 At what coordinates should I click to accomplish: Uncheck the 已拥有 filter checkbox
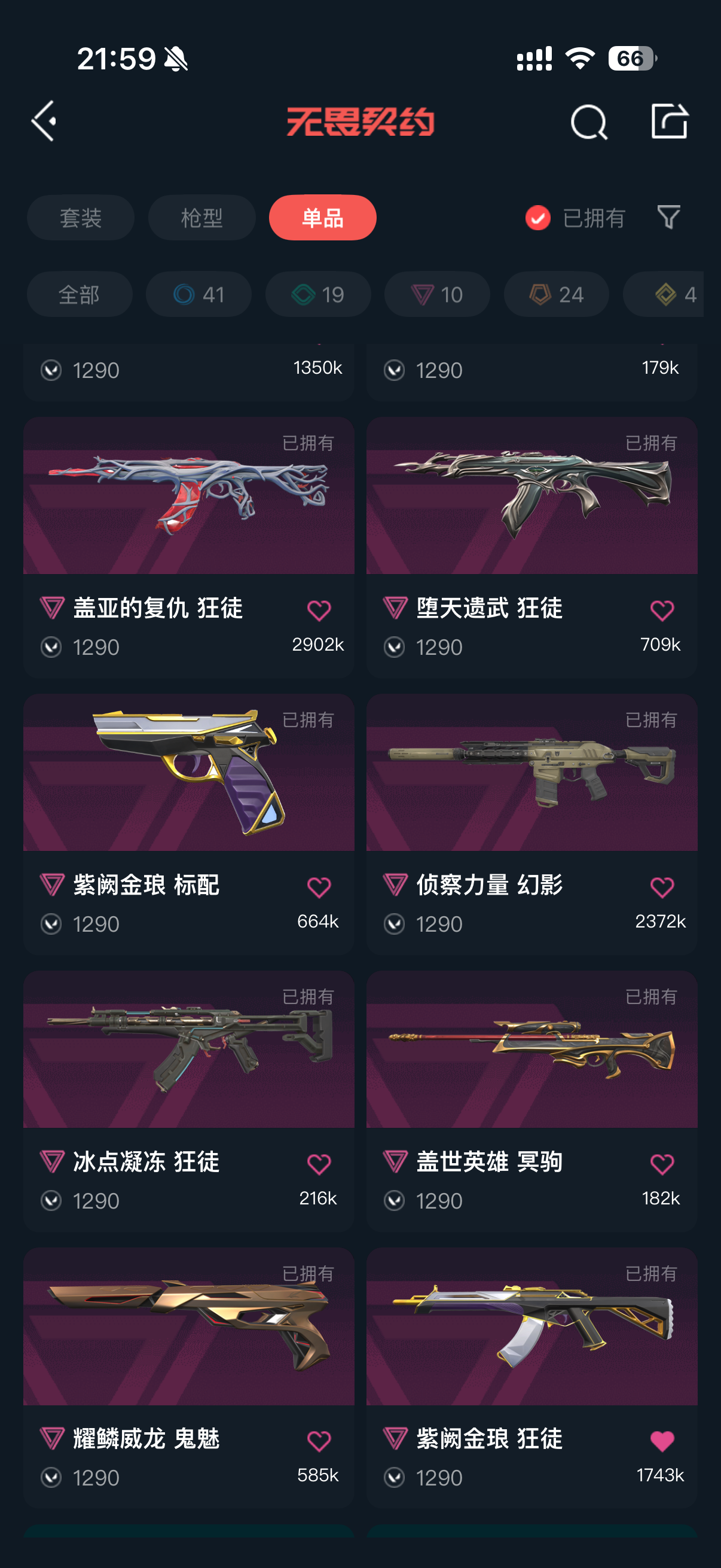(538, 218)
